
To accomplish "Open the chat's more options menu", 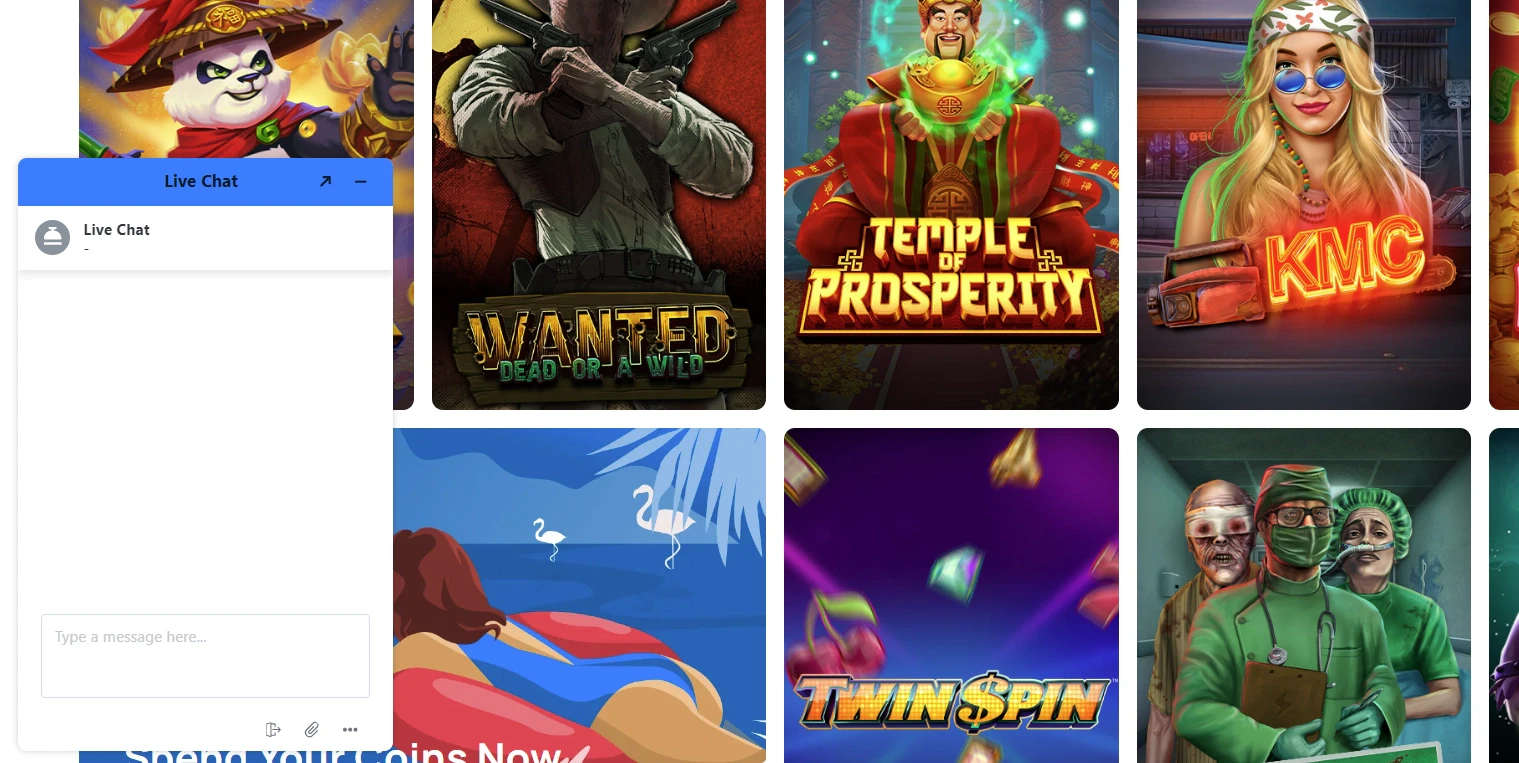I will click(x=350, y=730).
